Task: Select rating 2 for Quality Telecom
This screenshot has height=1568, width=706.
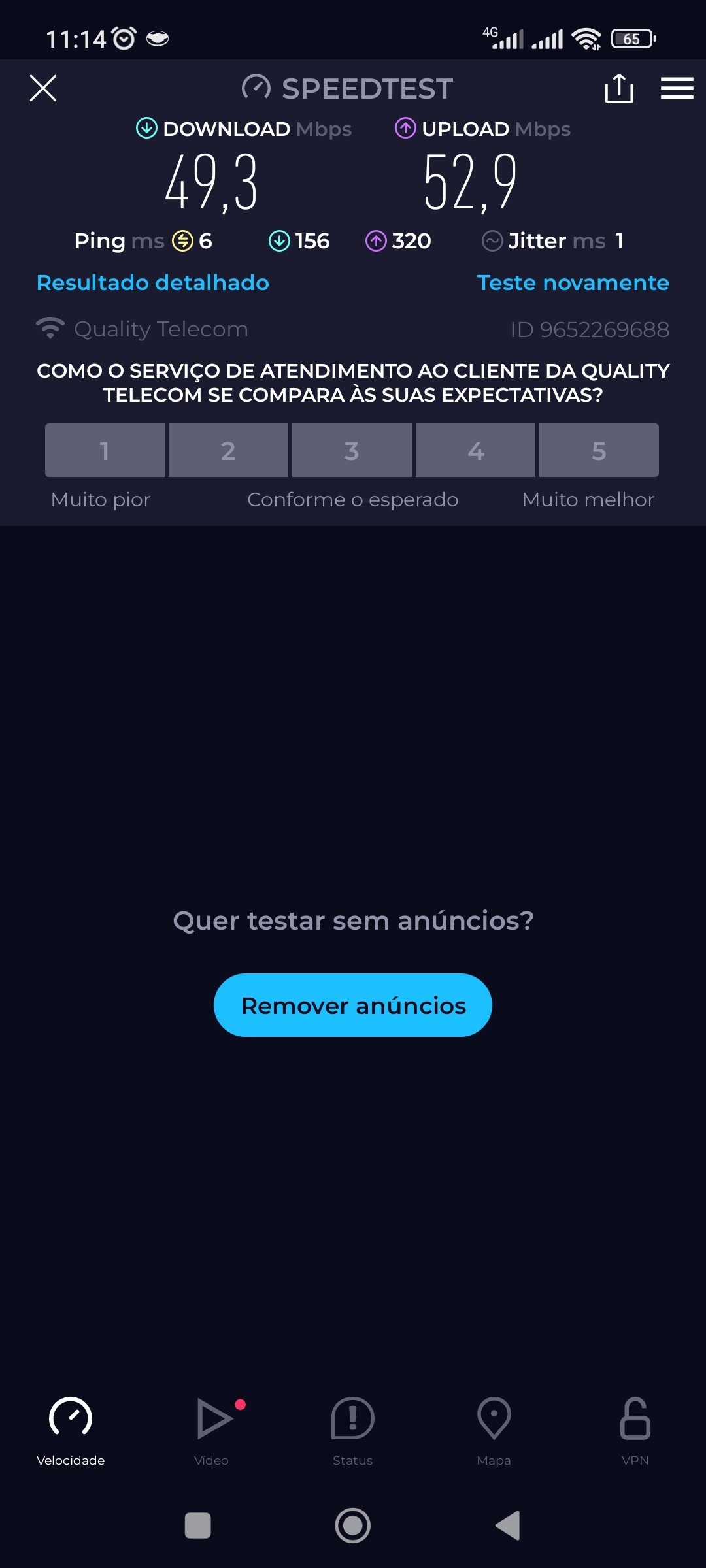Action: 228,450
